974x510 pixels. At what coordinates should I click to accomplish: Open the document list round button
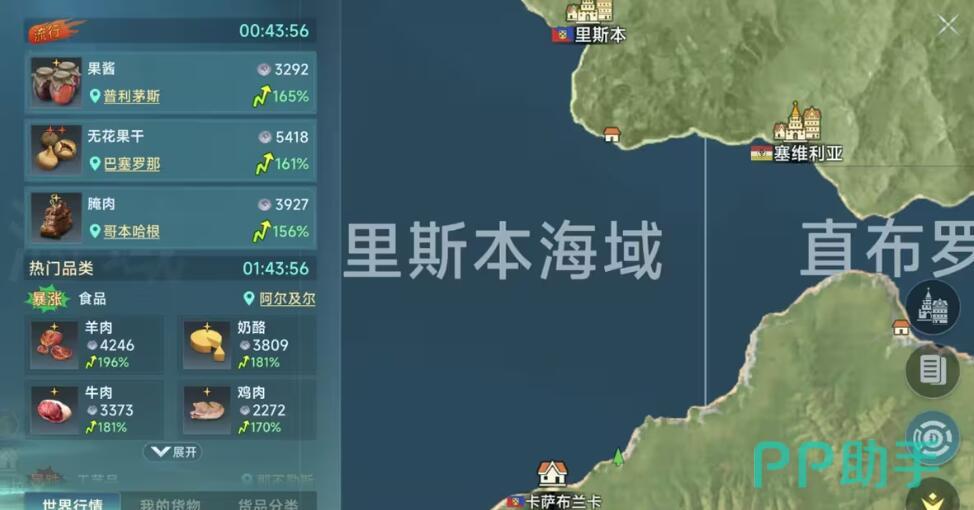click(932, 370)
